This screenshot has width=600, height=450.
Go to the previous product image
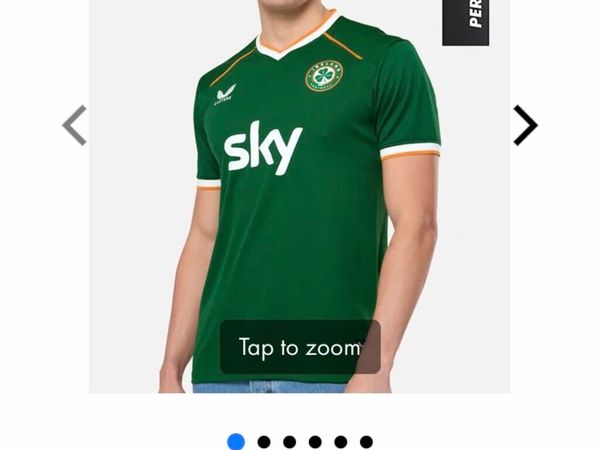click(74, 125)
